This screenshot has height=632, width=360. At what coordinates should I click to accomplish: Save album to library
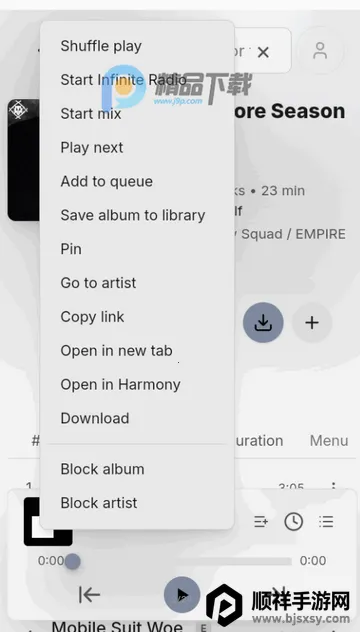coord(133,215)
